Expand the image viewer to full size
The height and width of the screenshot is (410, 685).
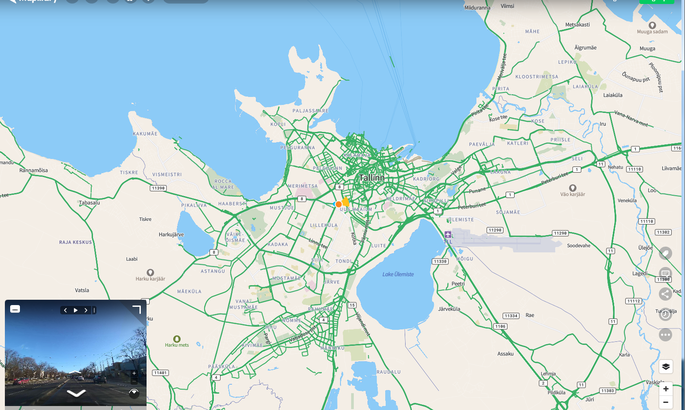point(137,309)
